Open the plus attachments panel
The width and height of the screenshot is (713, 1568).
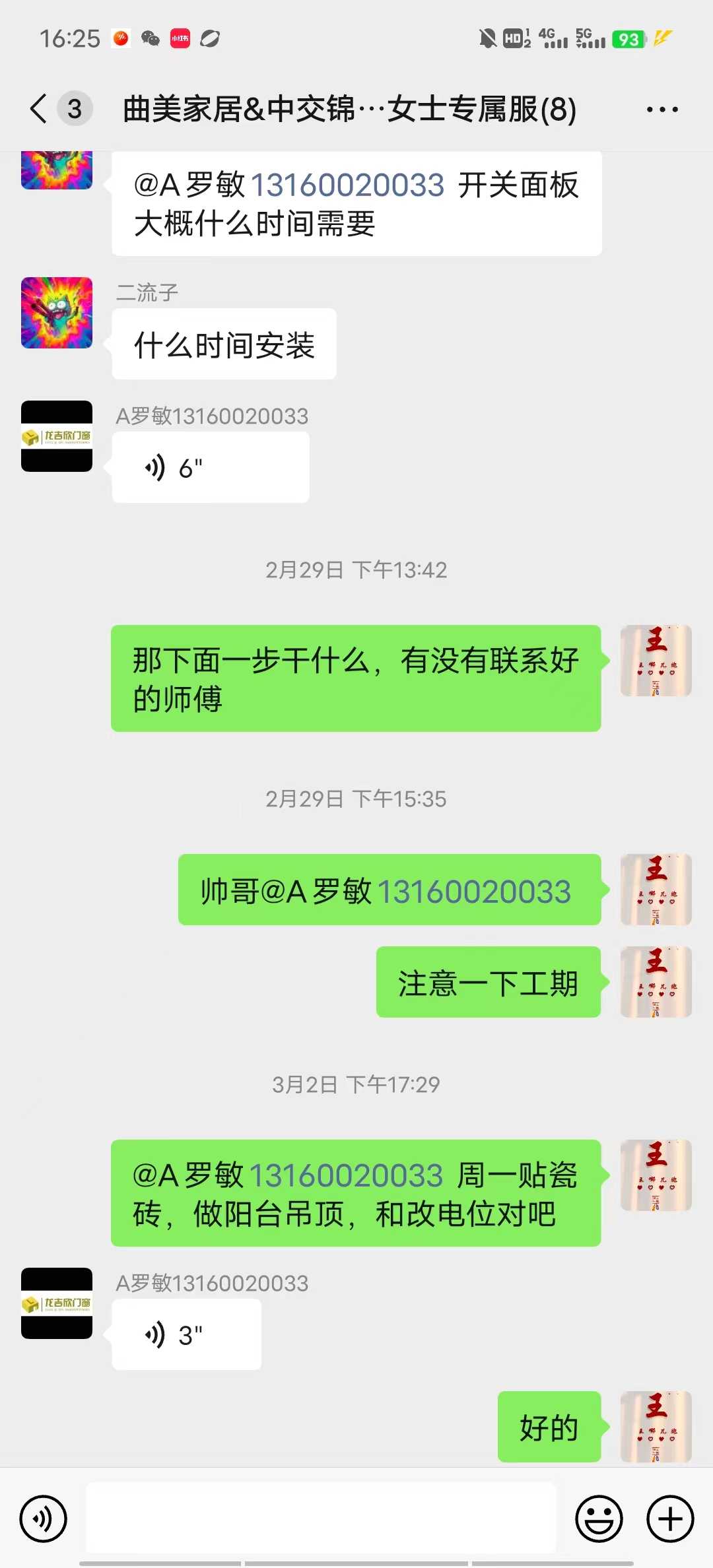coord(670,1519)
